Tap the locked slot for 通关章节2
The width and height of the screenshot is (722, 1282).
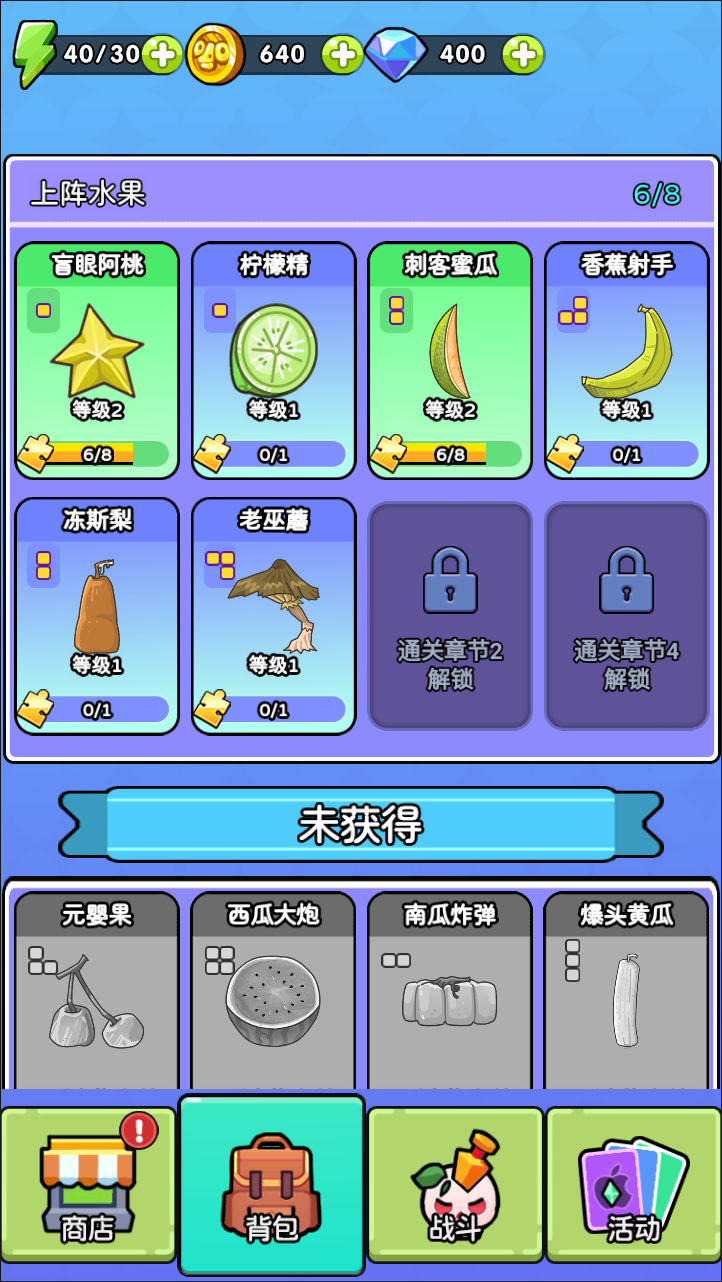(x=450, y=615)
